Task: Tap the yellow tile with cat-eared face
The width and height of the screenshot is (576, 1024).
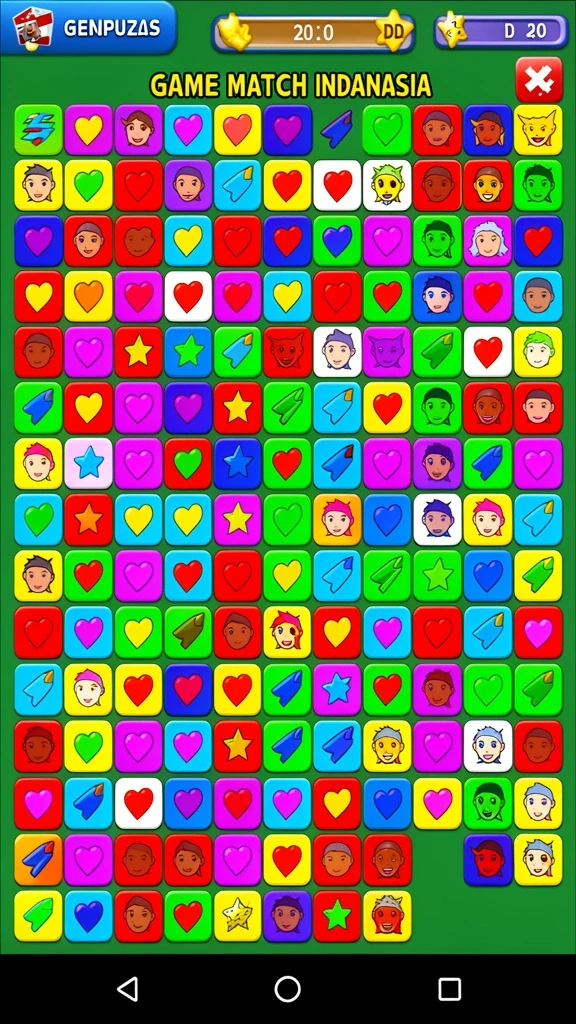Action: click(538, 129)
